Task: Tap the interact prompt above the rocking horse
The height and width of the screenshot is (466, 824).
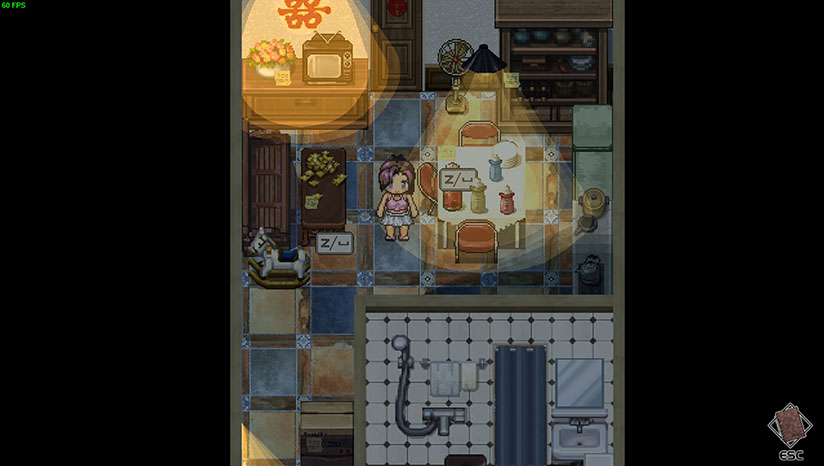Action: click(x=334, y=242)
